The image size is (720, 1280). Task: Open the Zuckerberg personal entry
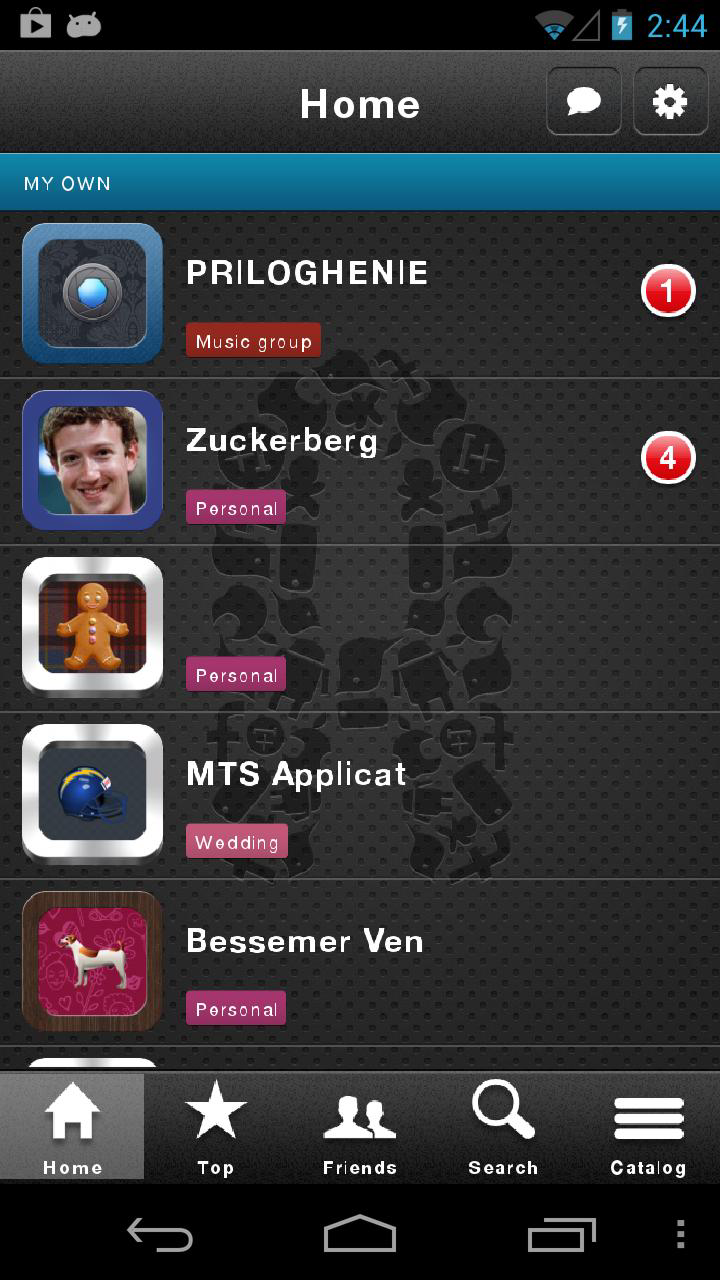pos(360,461)
